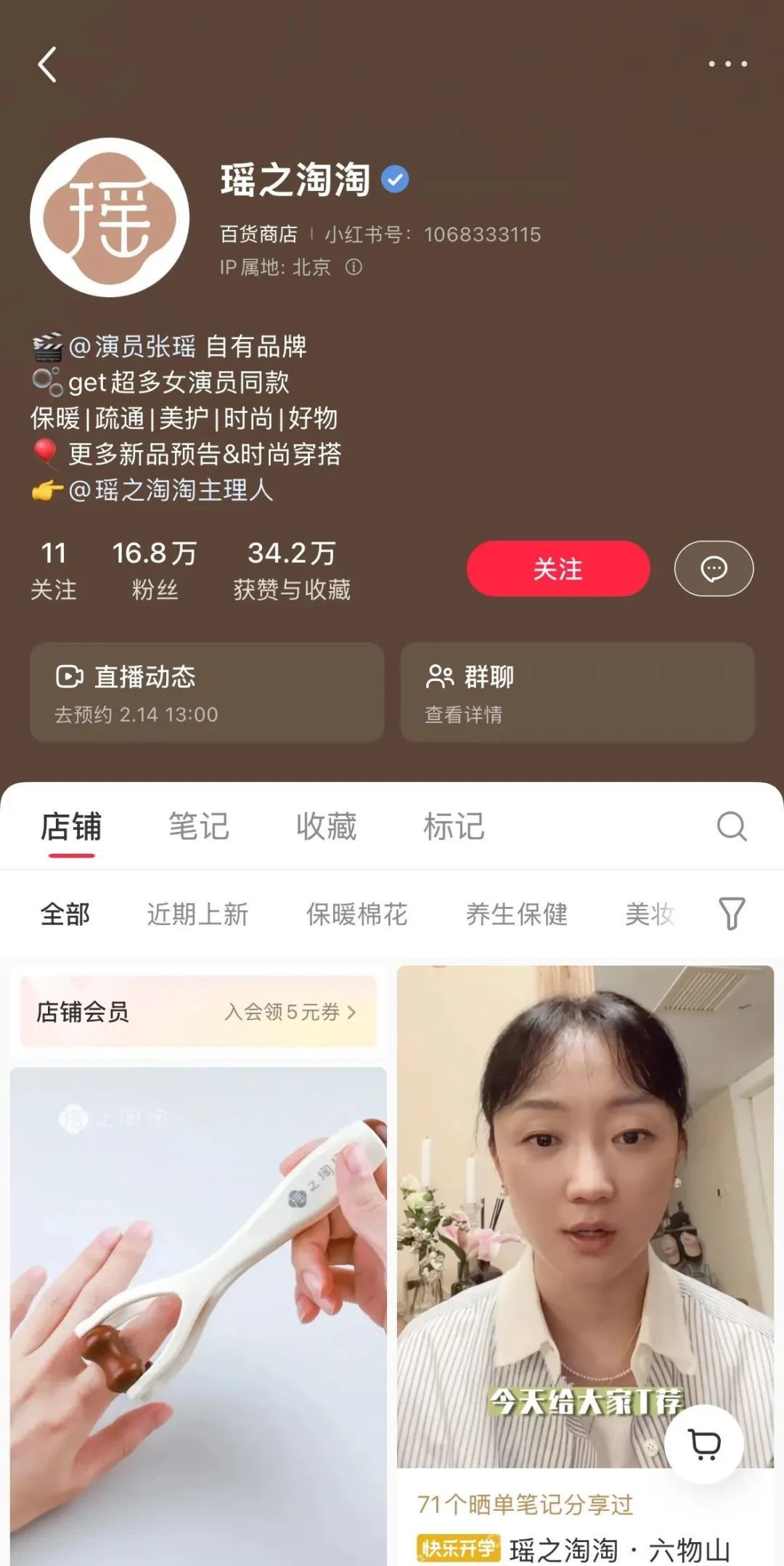This screenshot has height=1566, width=784.
Task: Send a private message to the shop
Action: point(714,568)
